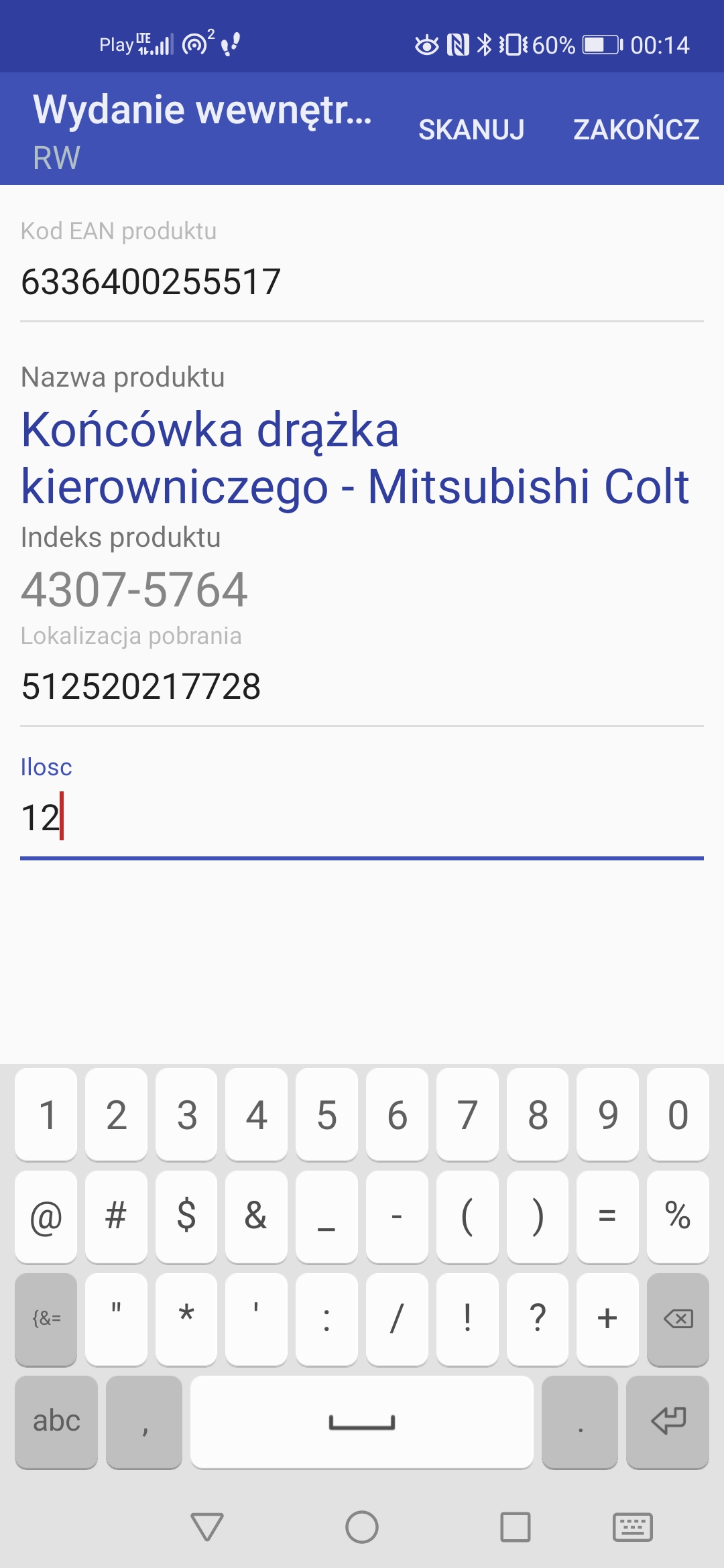Delete a digit with the backspace key

tap(678, 1319)
